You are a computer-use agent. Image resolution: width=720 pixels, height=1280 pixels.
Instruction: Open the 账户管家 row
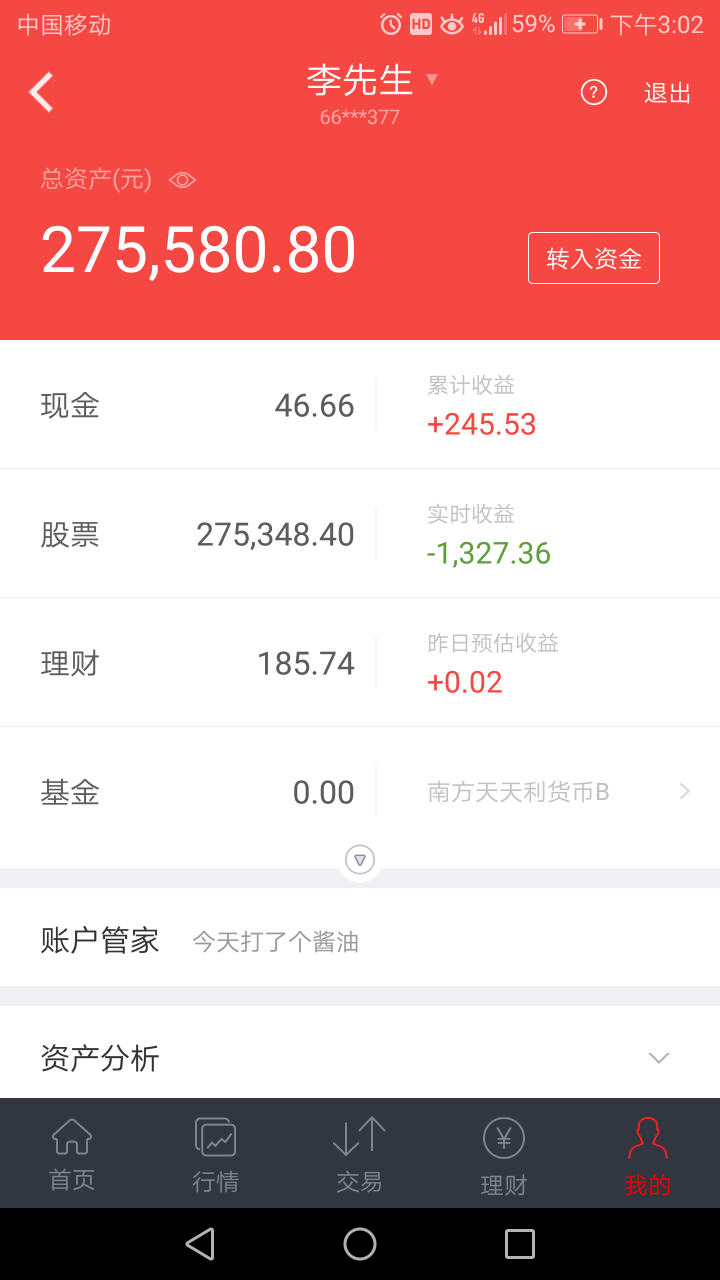click(360, 940)
